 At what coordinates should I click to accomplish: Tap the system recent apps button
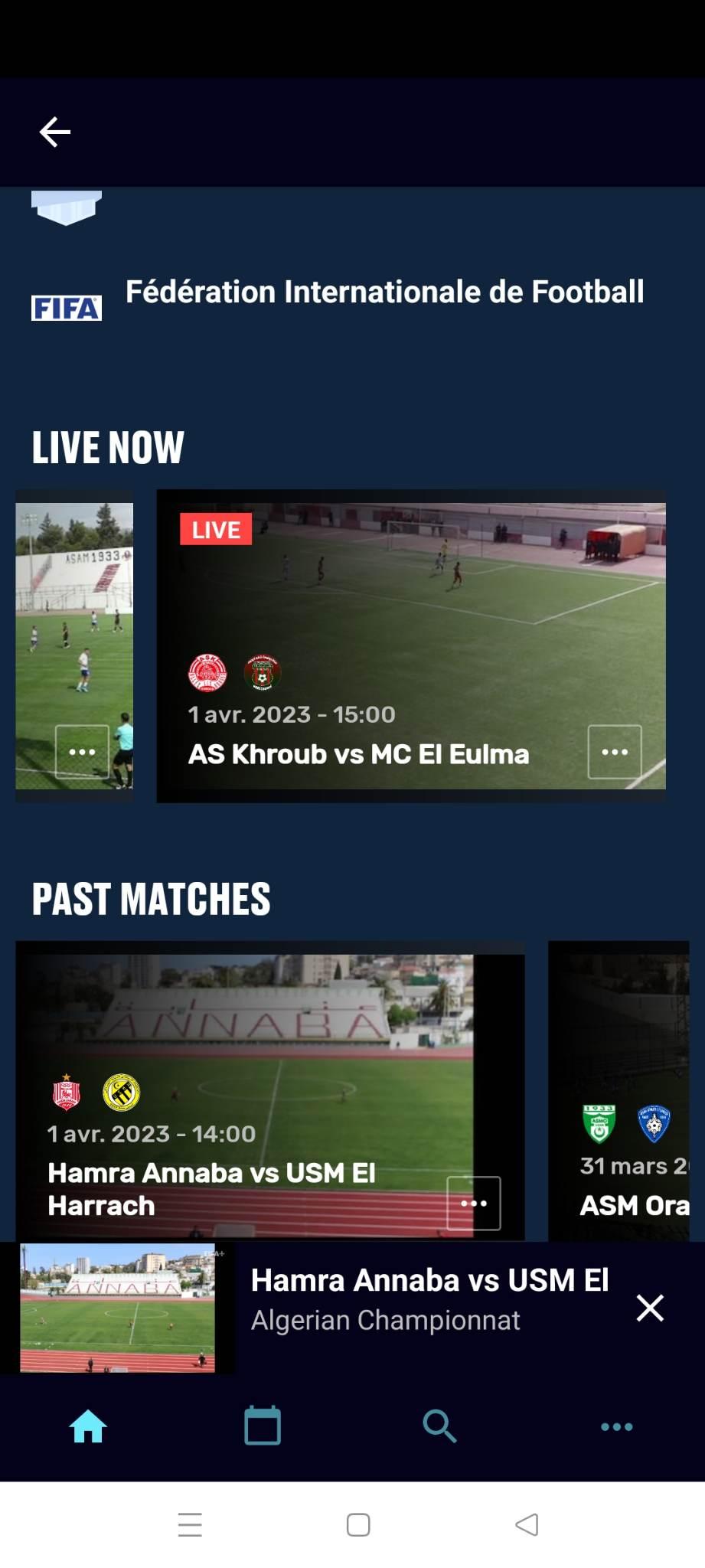[x=190, y=1524]
